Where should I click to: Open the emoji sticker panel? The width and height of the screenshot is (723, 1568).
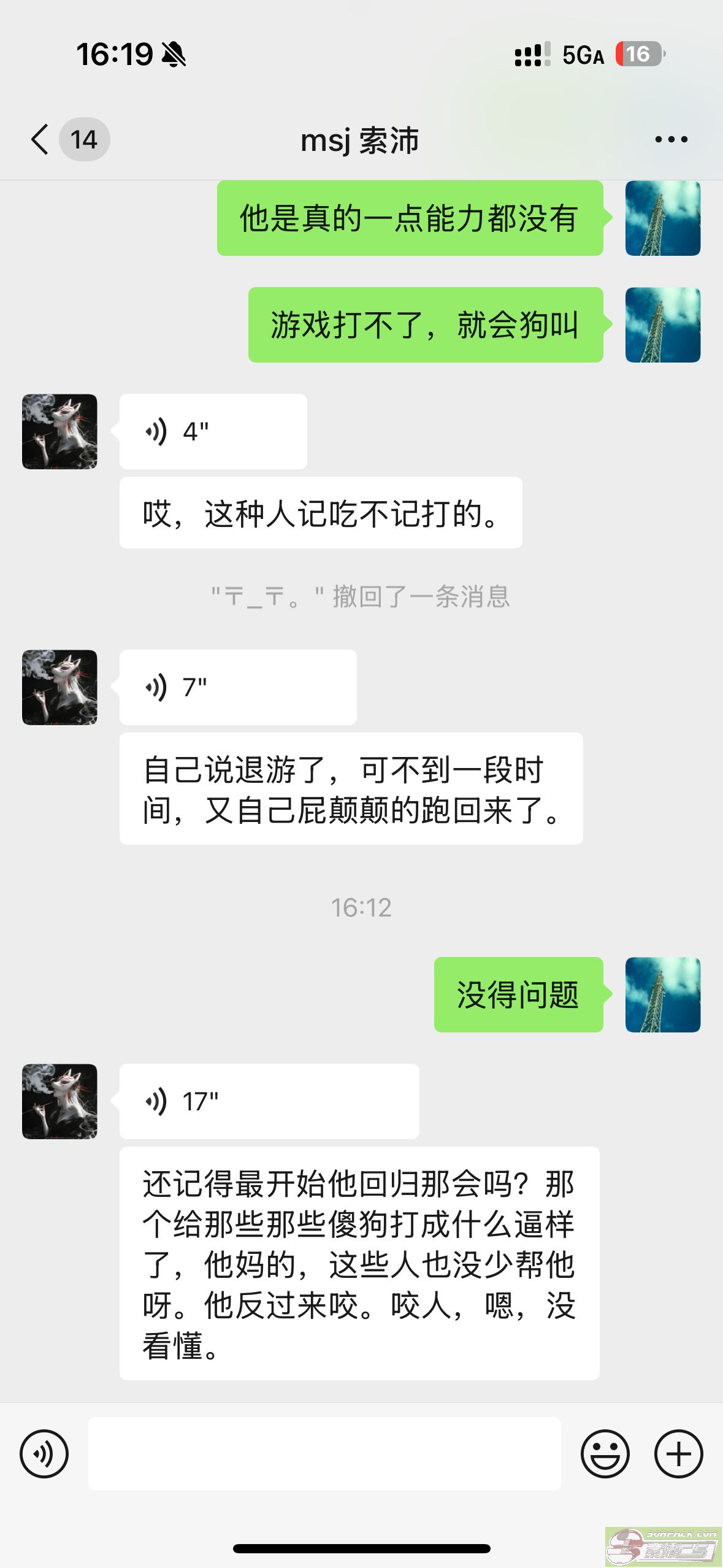tap(605, 1454)
